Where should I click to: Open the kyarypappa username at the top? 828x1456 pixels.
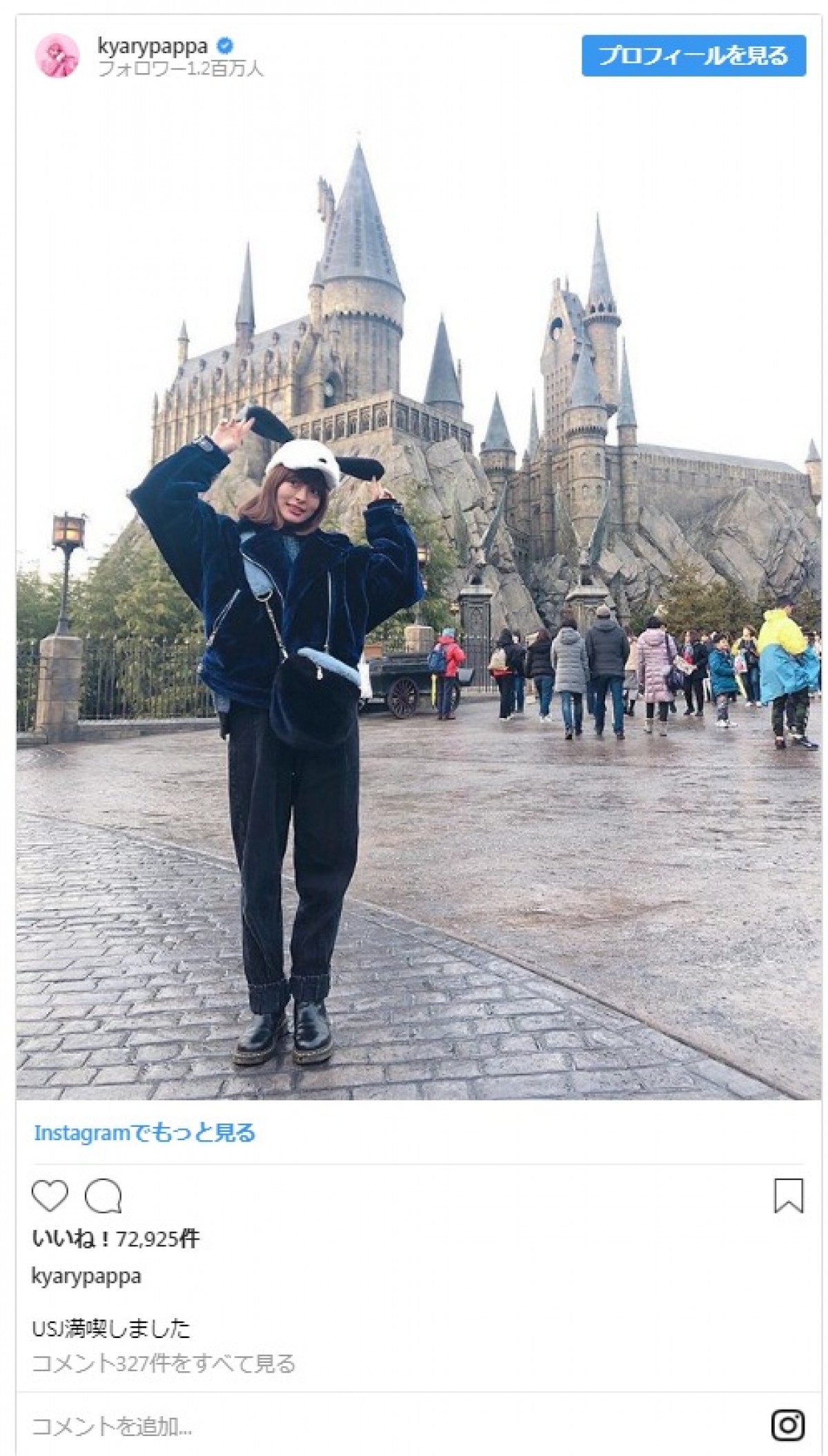152,46
